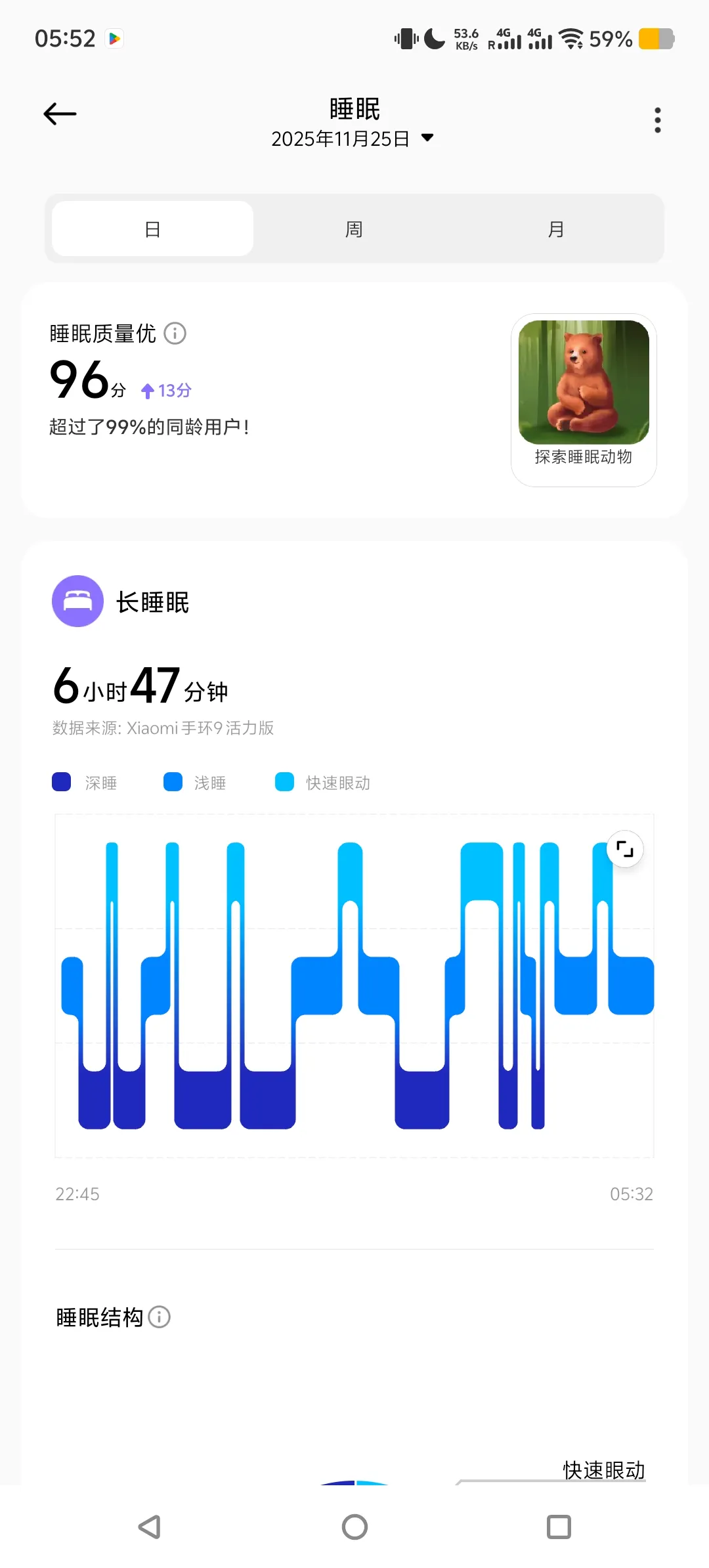709x1568 pixels.
Task: View the info icon beside 睡眠结构
Action: [x=160, y=1317]
